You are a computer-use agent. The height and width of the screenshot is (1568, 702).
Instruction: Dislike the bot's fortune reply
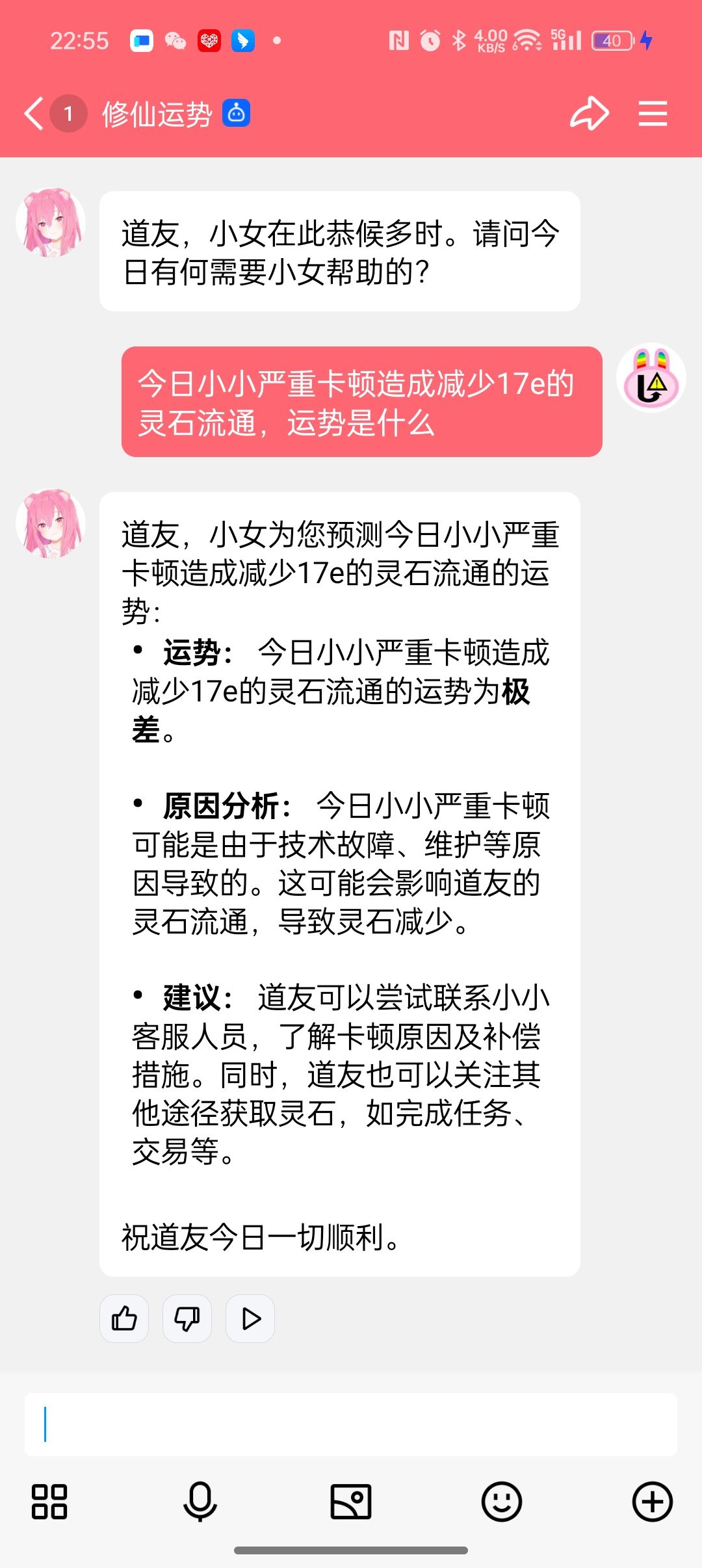click(187, 1318)
